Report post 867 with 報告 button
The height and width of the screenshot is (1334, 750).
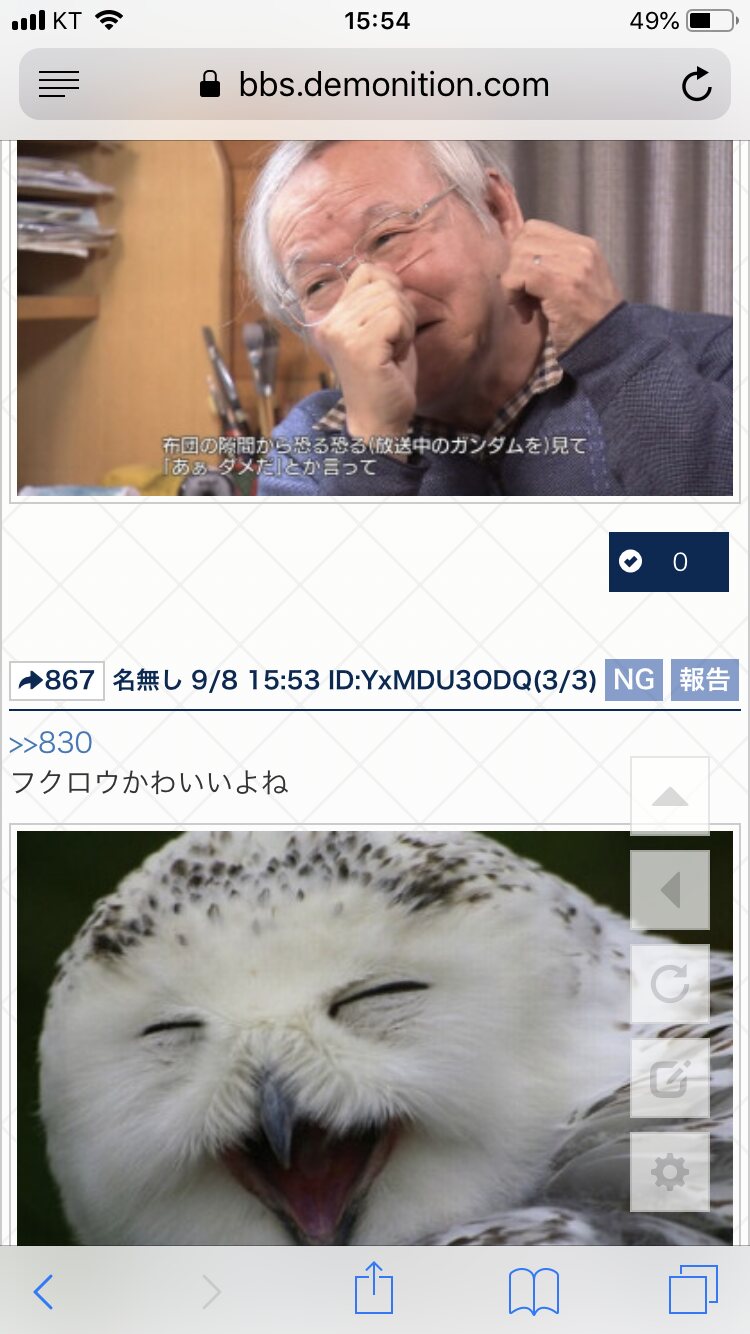(x=704, y=680)
